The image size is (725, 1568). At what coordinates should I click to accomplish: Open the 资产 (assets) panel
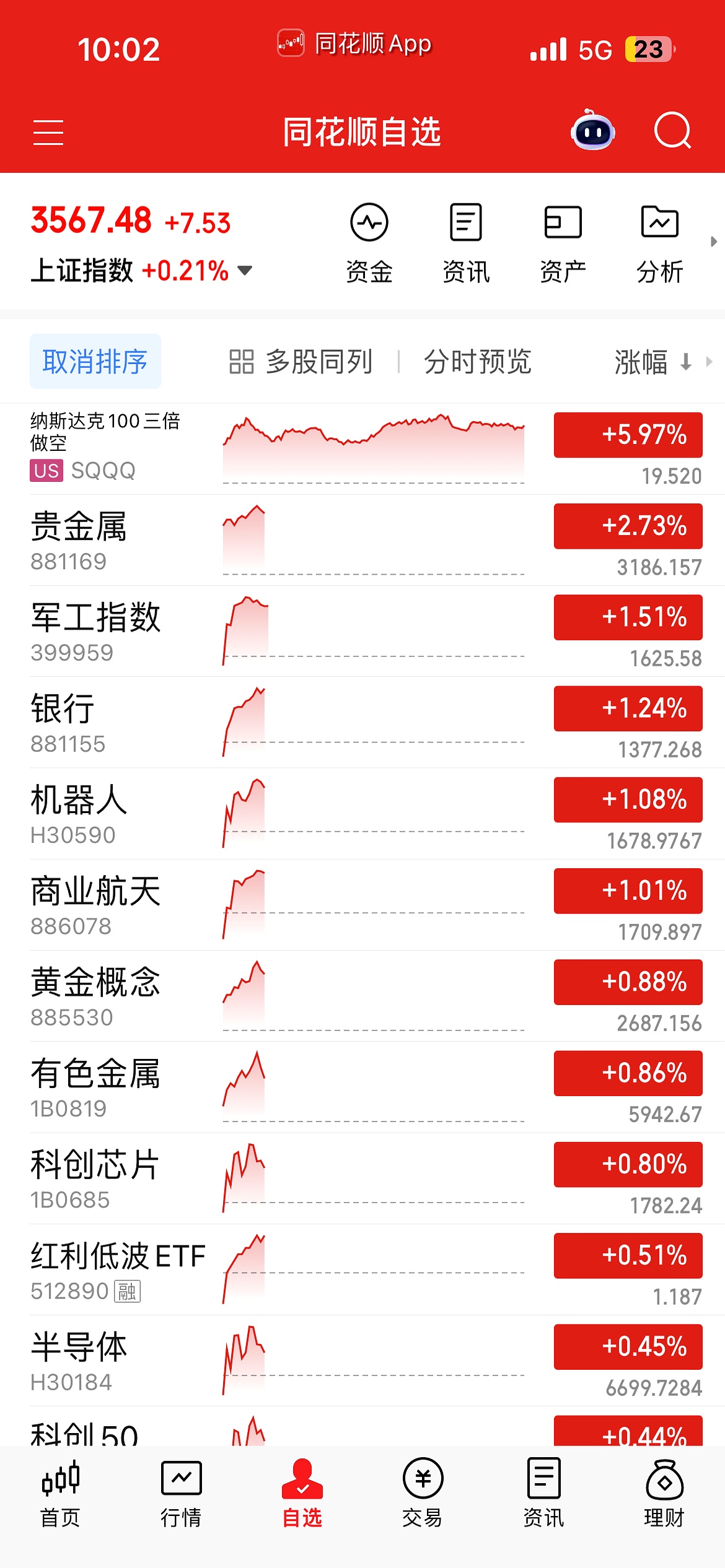(561, 240)
